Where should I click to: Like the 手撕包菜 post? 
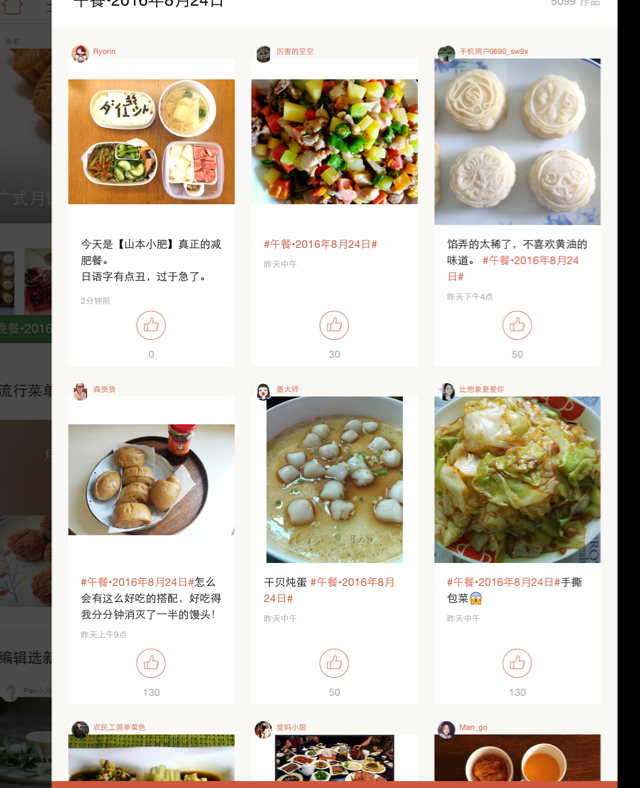pyautogui.click(x=517, y=663)
